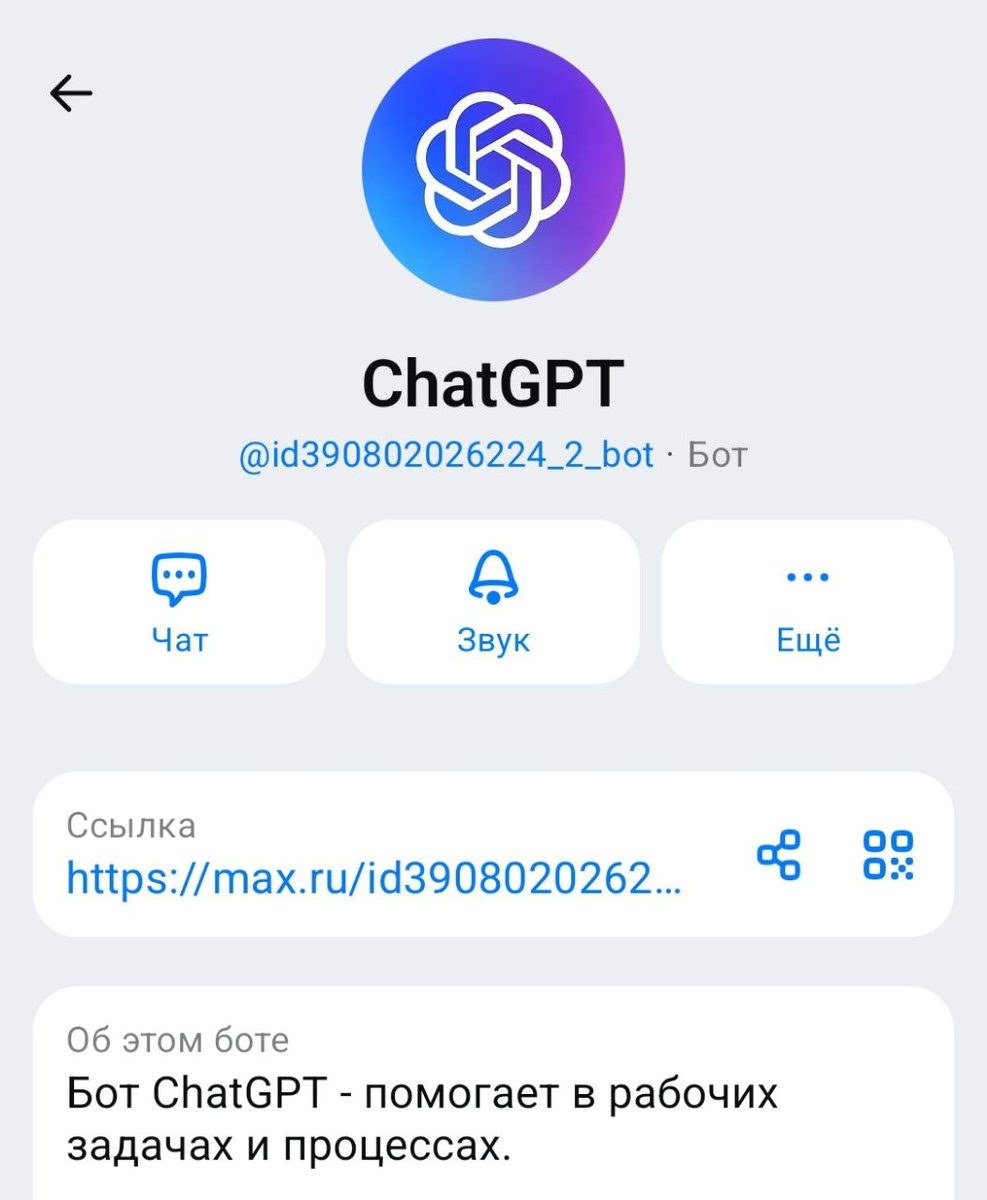Open the Ещё more options button
The image size is (987, 1200).
tap(808, 601)
